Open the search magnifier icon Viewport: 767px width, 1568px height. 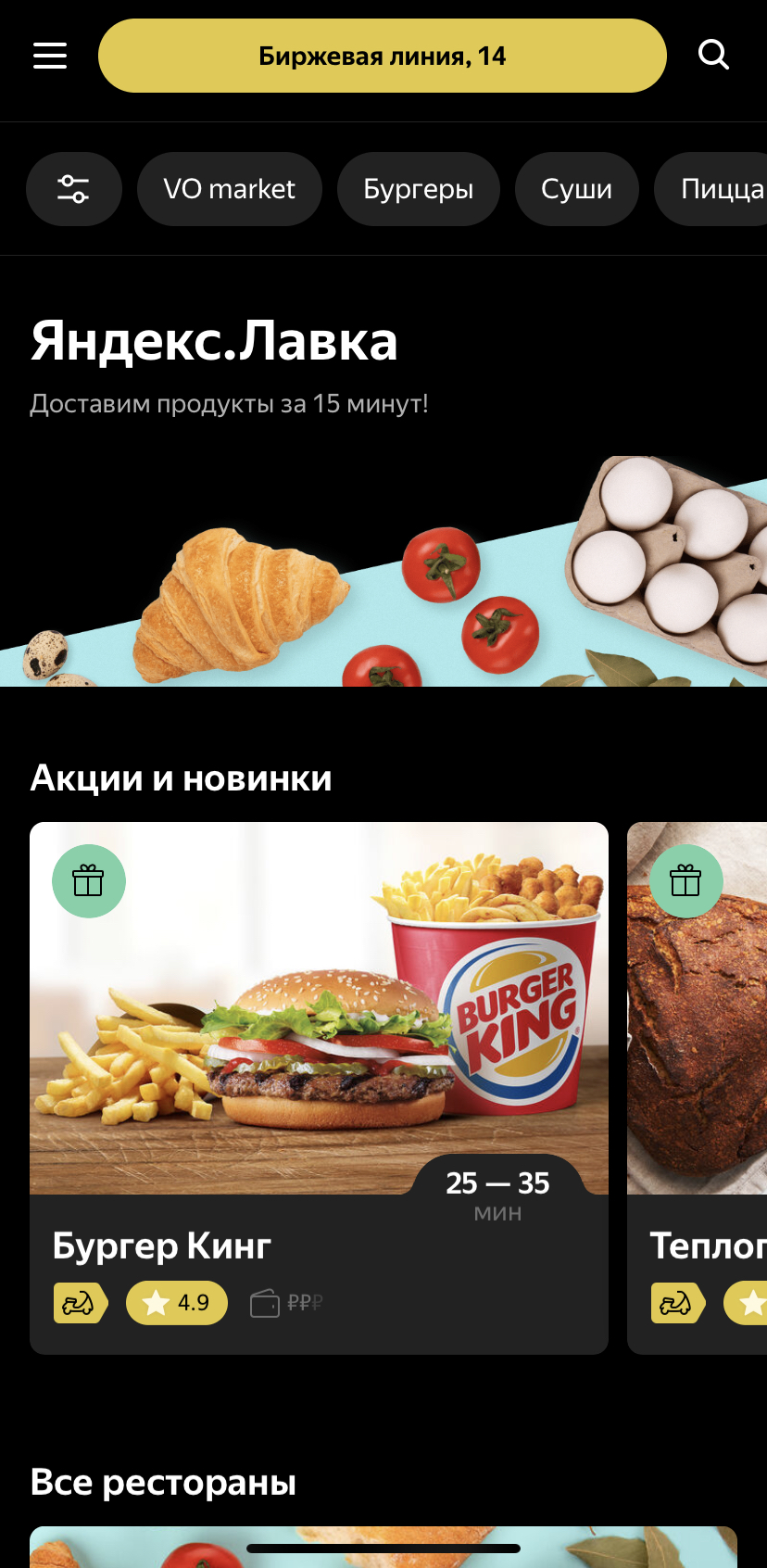pyautogui.click(x=713, y=55)
